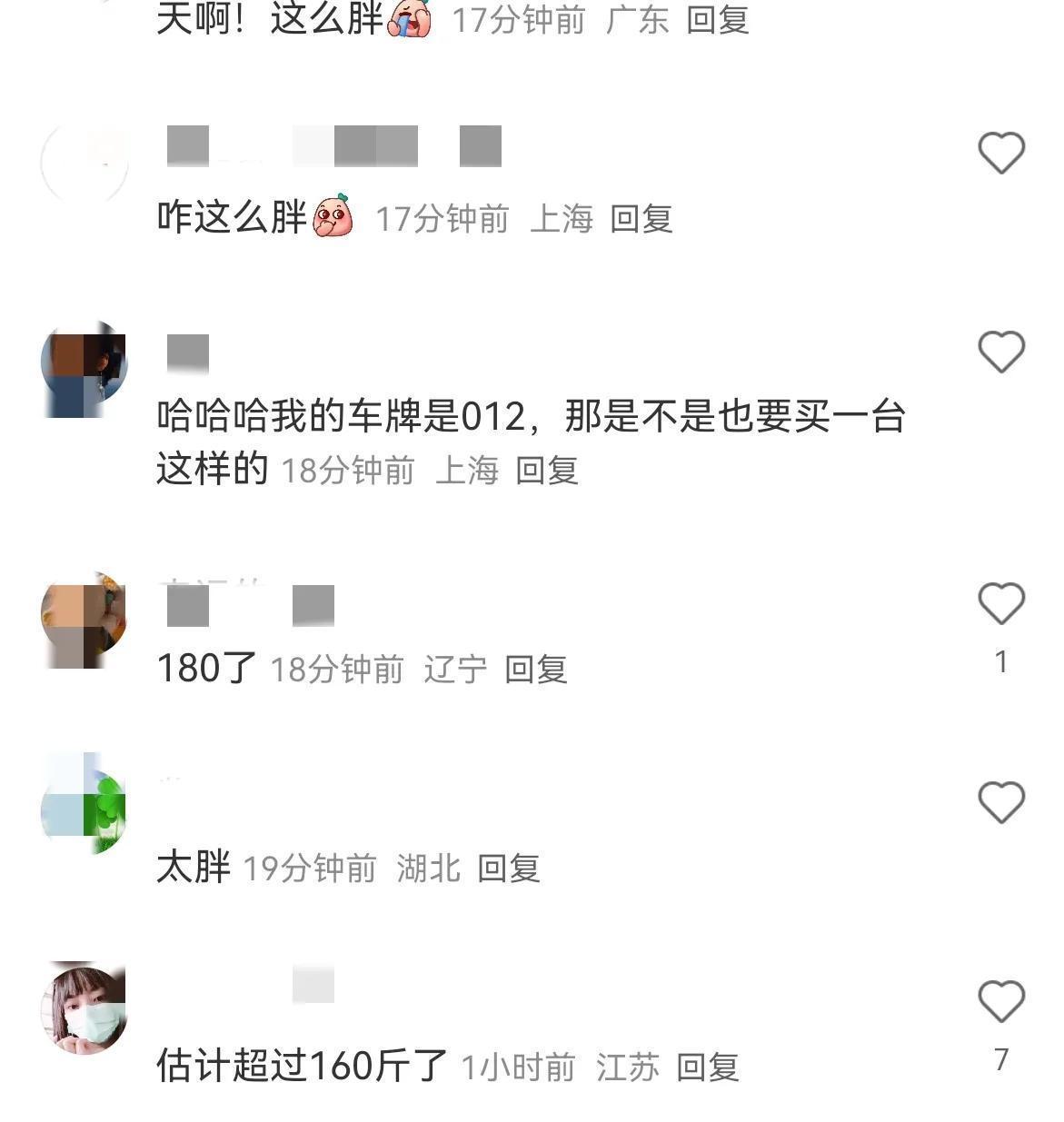Reply to the comment 咋这么胖
The image size is (1064, 1122).
[641, 219]
